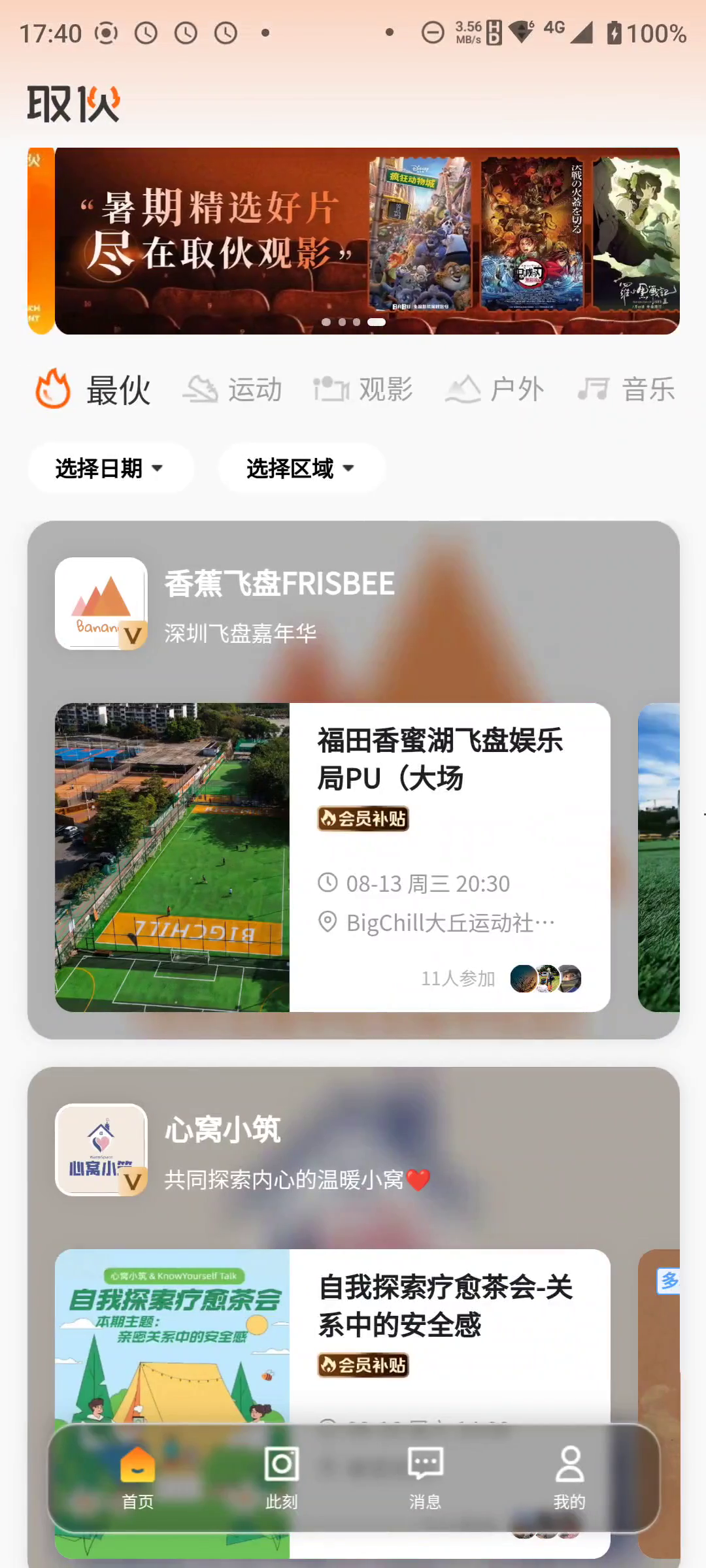The height and width of the screenshot is (1568, 706).
Task: Expand the 选择区域 area dropdown
Action: [301, 468]
